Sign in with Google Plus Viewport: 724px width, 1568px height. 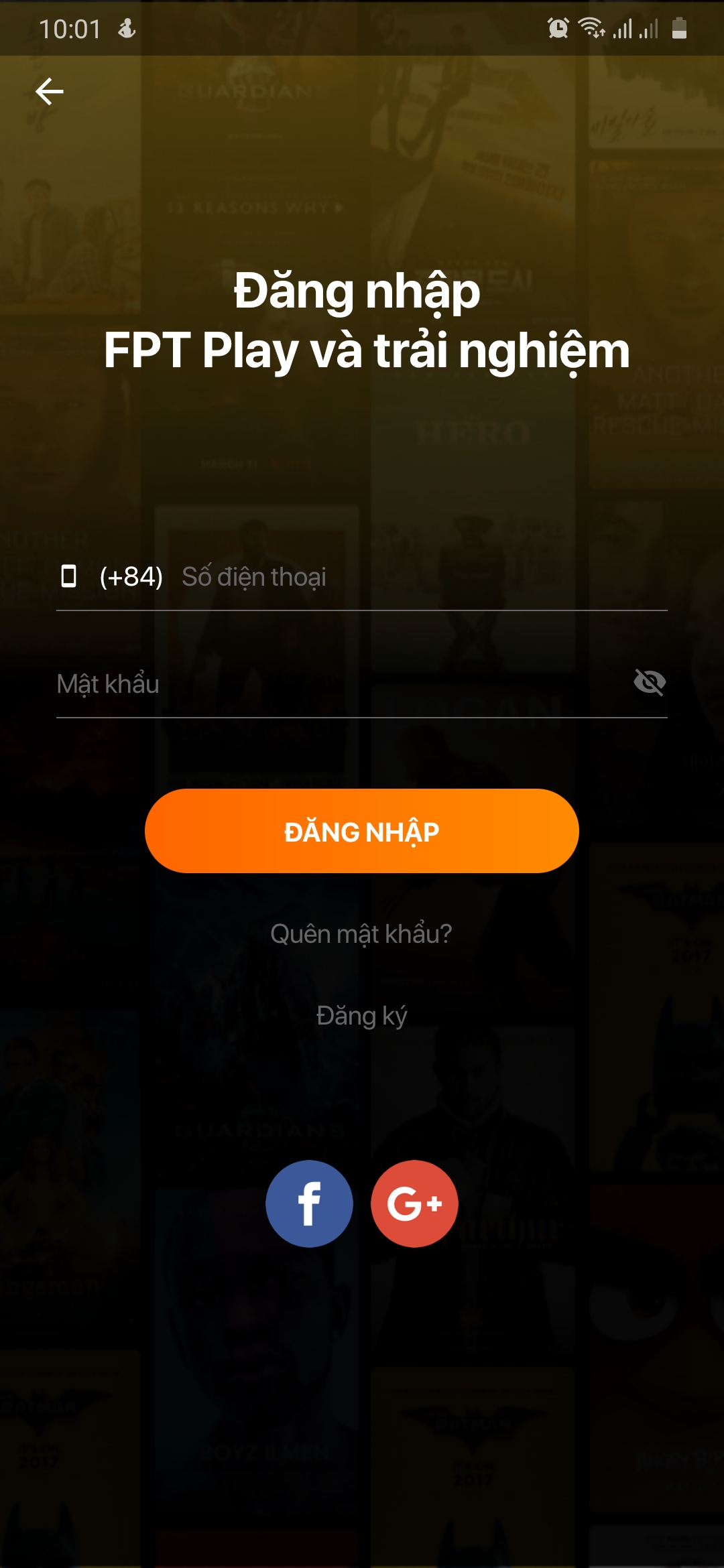click(414, 1203)
